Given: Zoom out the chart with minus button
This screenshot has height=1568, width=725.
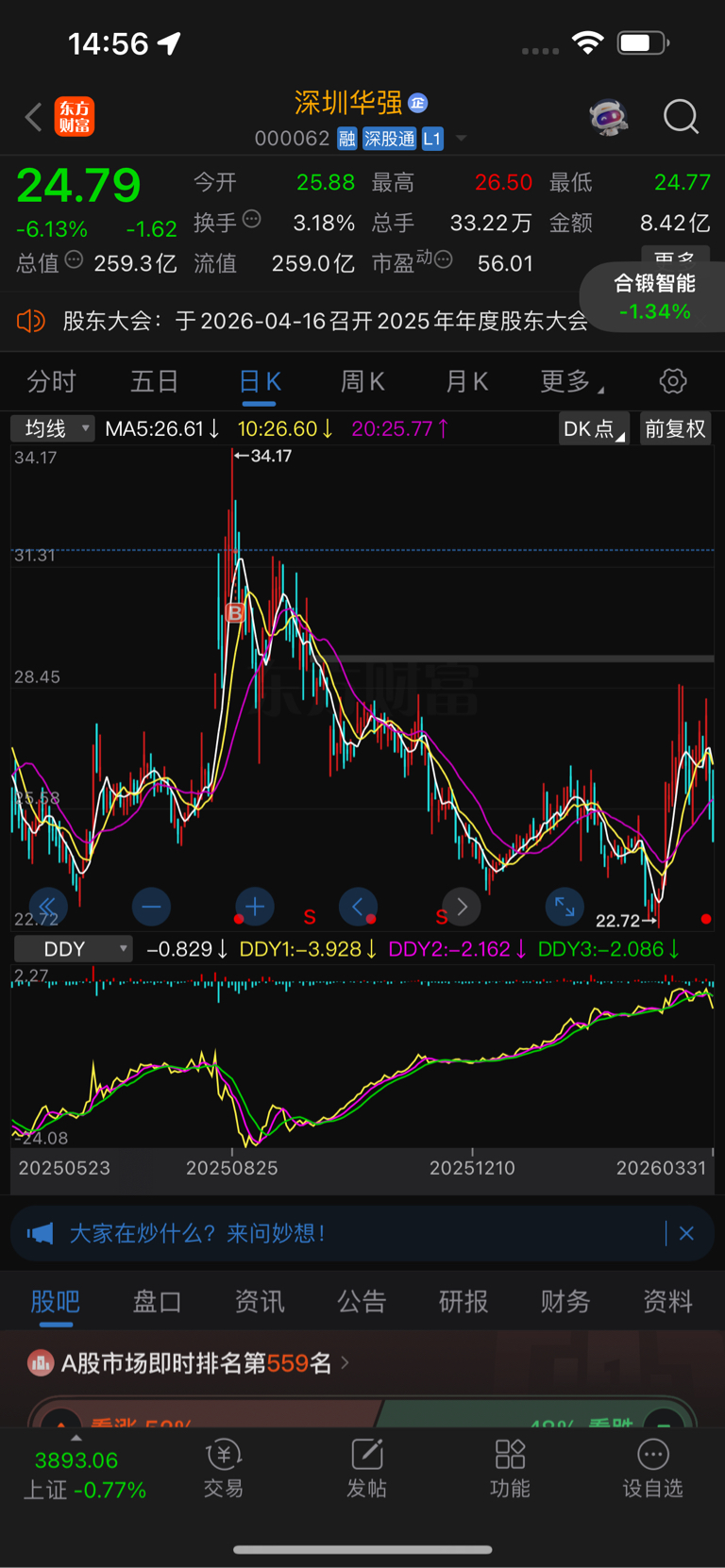Looking at the screenshot, I should click(151, 907).
